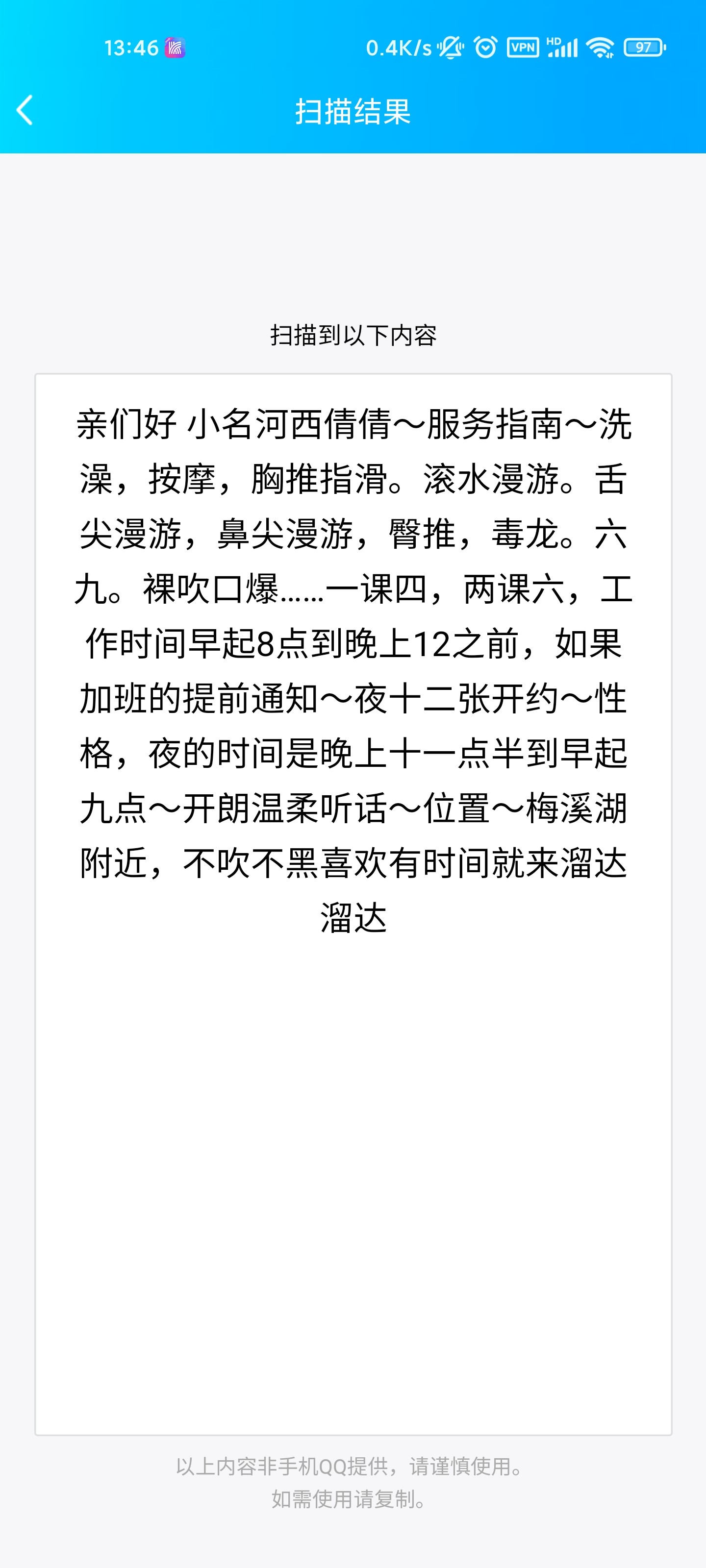706x1568 pixels.
Task: Select the 扫描结果 title text
Action: click(353, 111)
